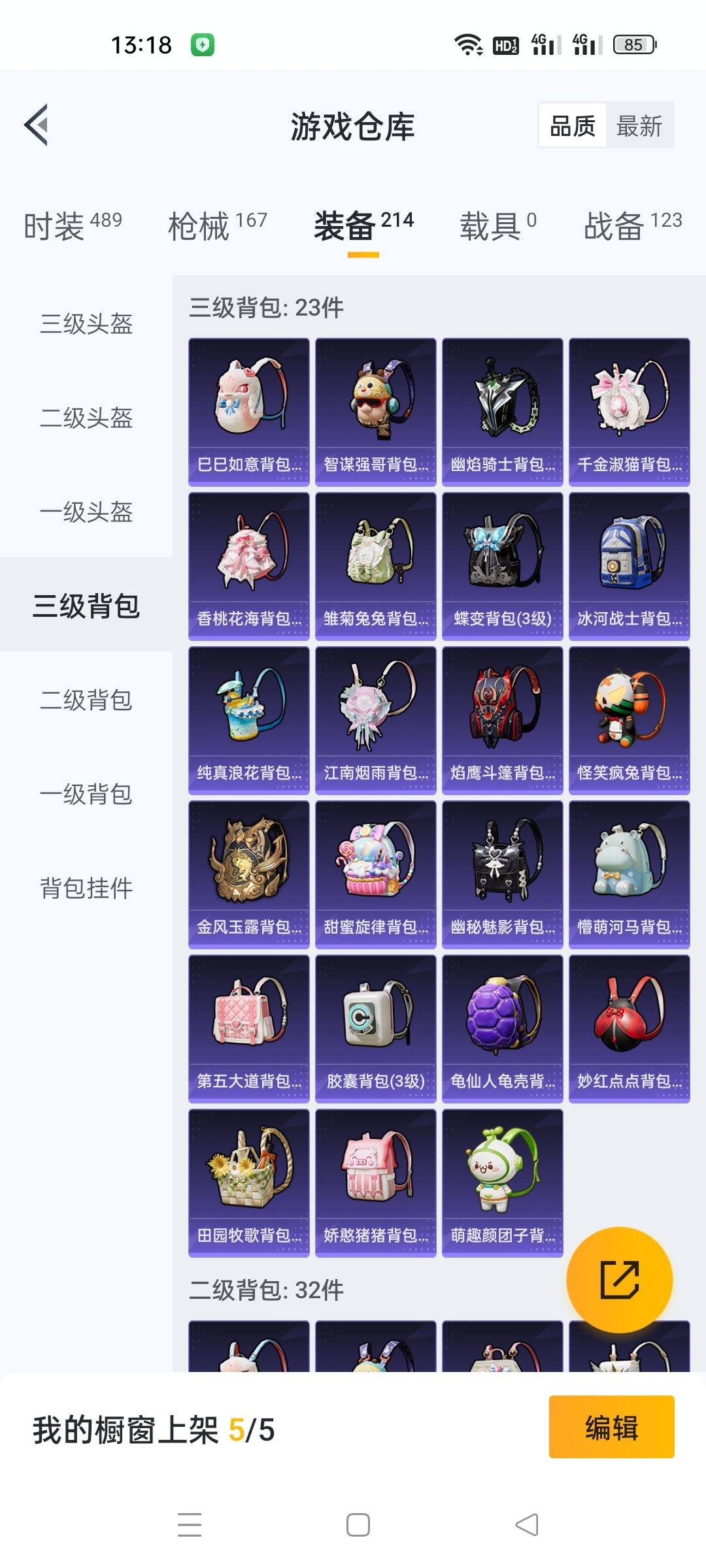
Task: Open the 背包挂件 category
Action: click(x=86, y=889)
